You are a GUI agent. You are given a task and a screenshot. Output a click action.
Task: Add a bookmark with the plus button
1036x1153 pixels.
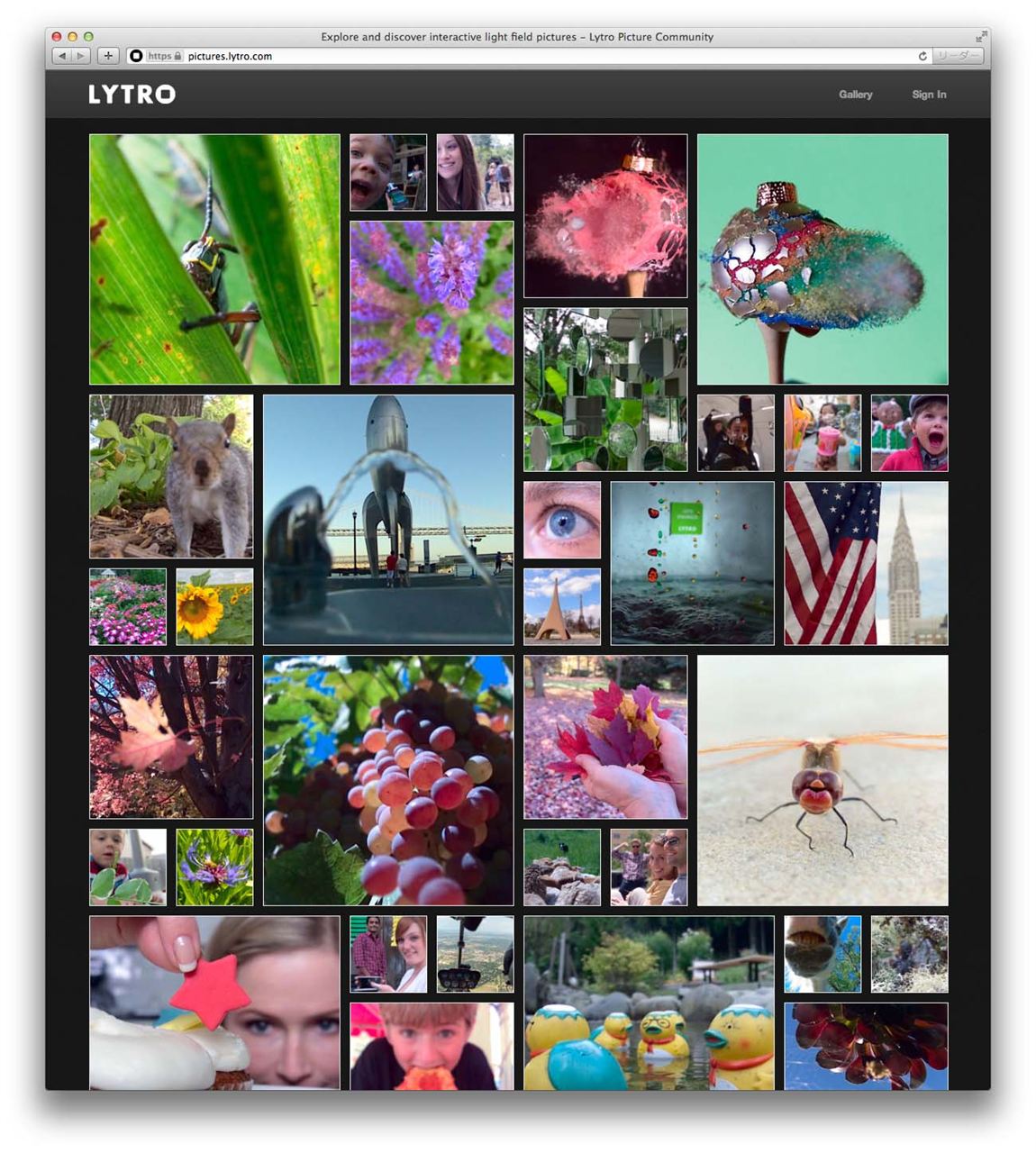pyautogui.click(x=108, y=56)
